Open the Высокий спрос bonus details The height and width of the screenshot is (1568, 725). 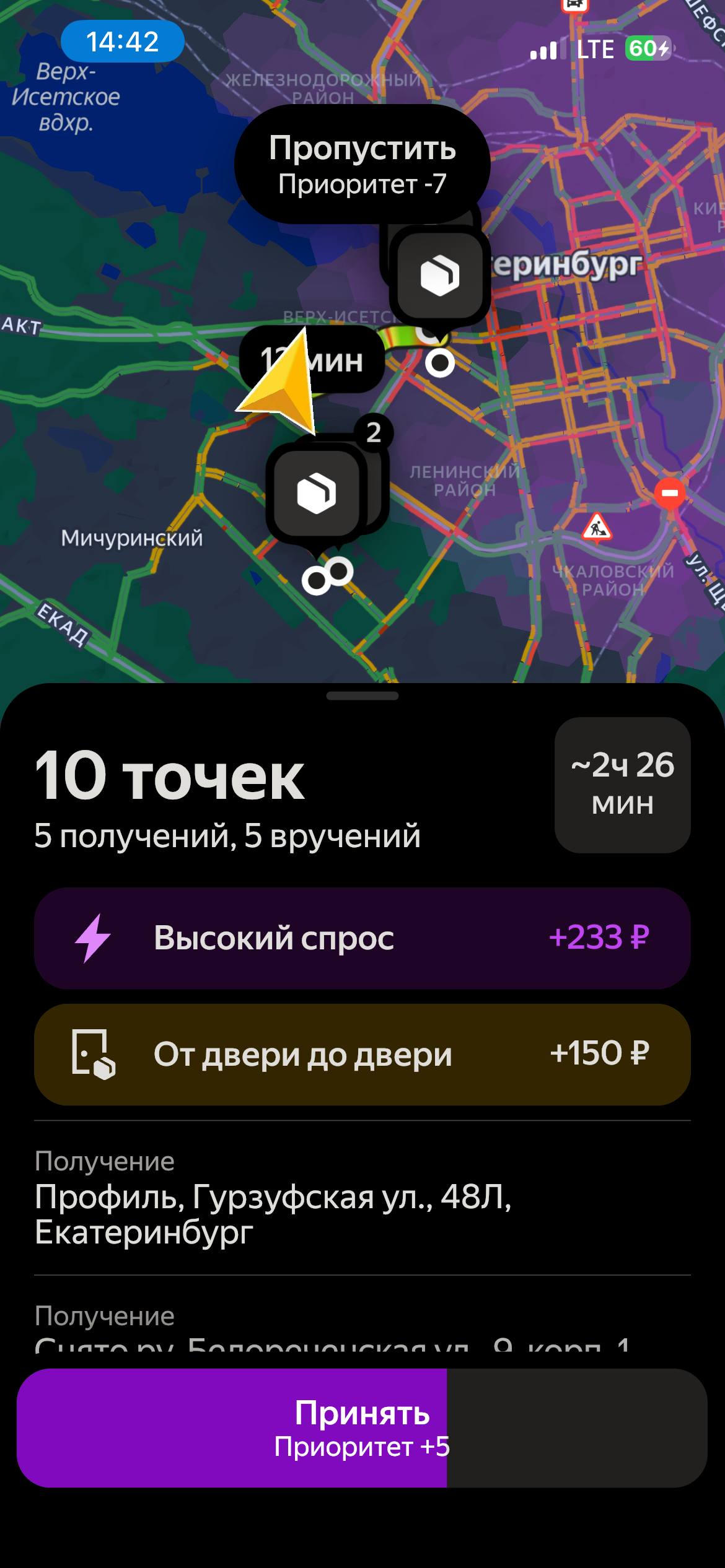pos(362,938)
